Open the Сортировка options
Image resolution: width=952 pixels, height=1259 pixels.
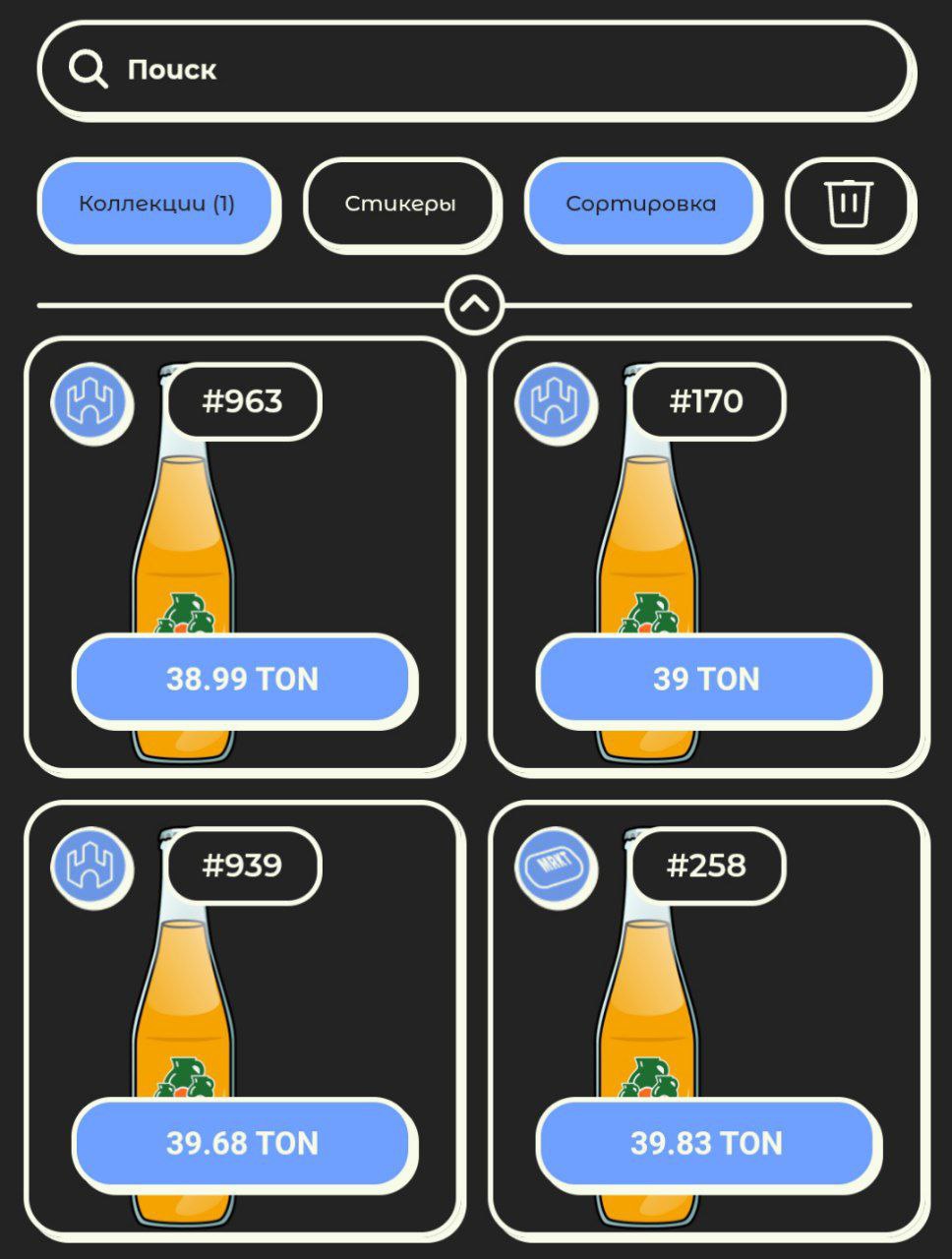point(641,204)
